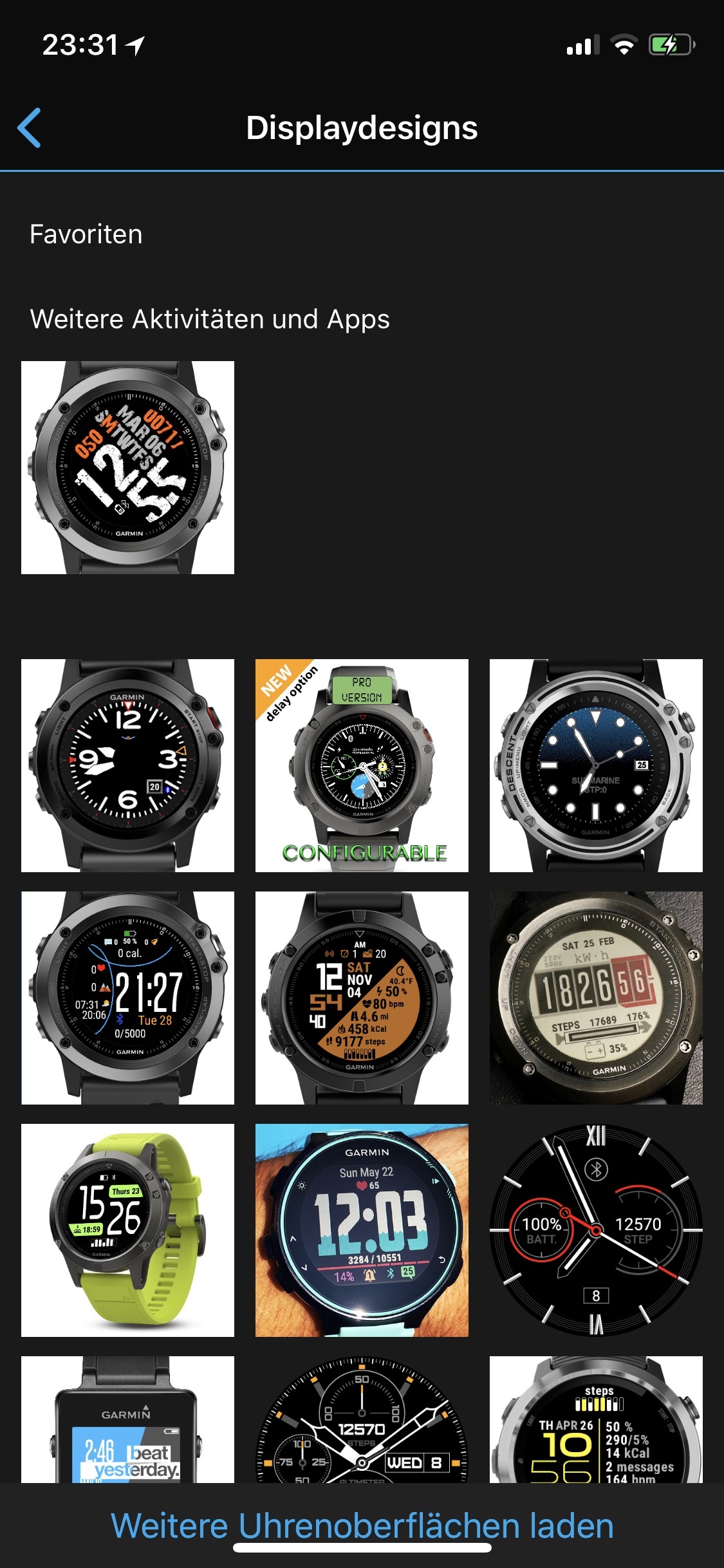Open the PRO VERSION configurable watch face
The image size is (724, 1568).
362,765
